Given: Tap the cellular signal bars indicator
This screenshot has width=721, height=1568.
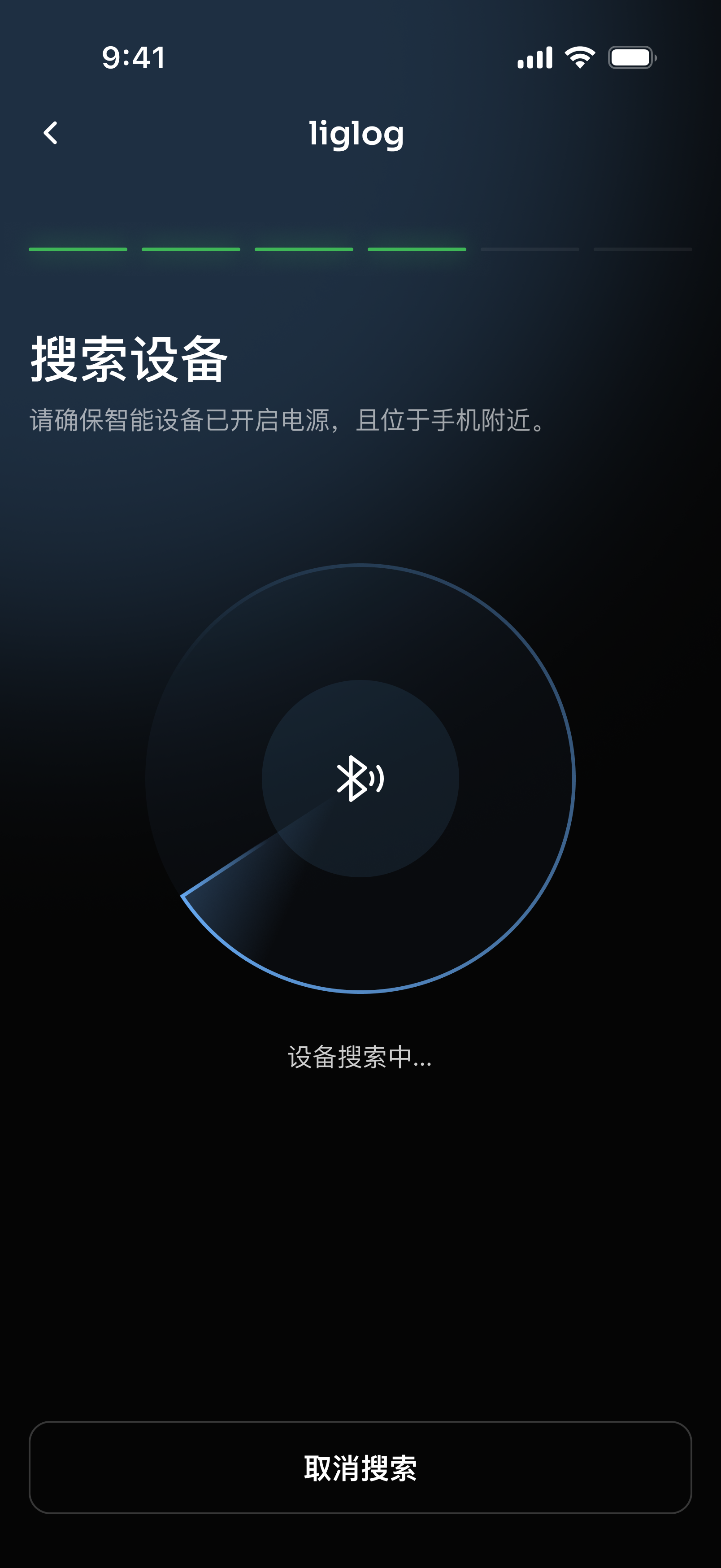Looking at the screenshot, I should (535, 57).
